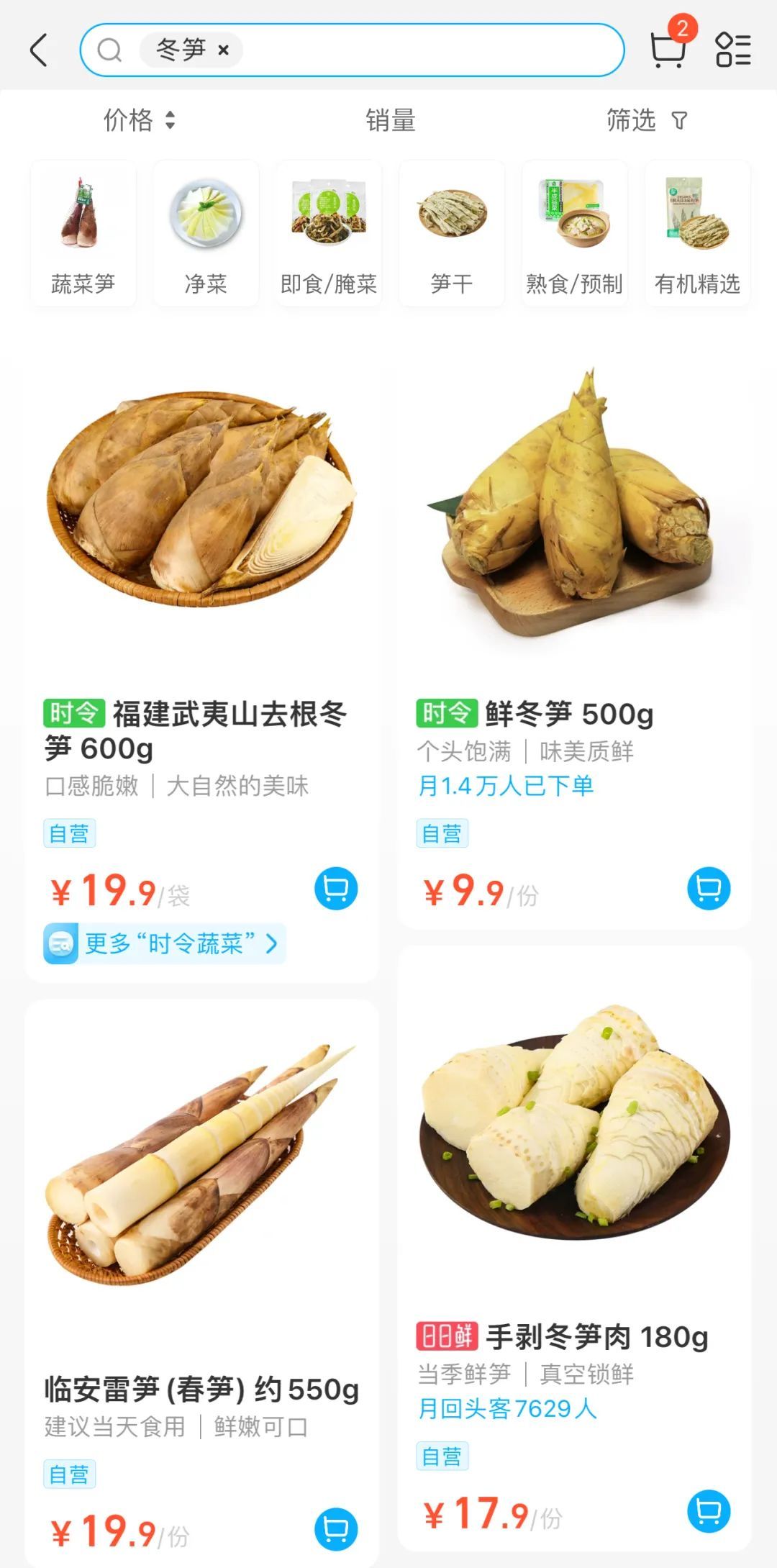The width and height of the screenshot is (777, 1568).
Task: Add 临安雷笋 (春笋) to cart
Action: click(336, 1529)
